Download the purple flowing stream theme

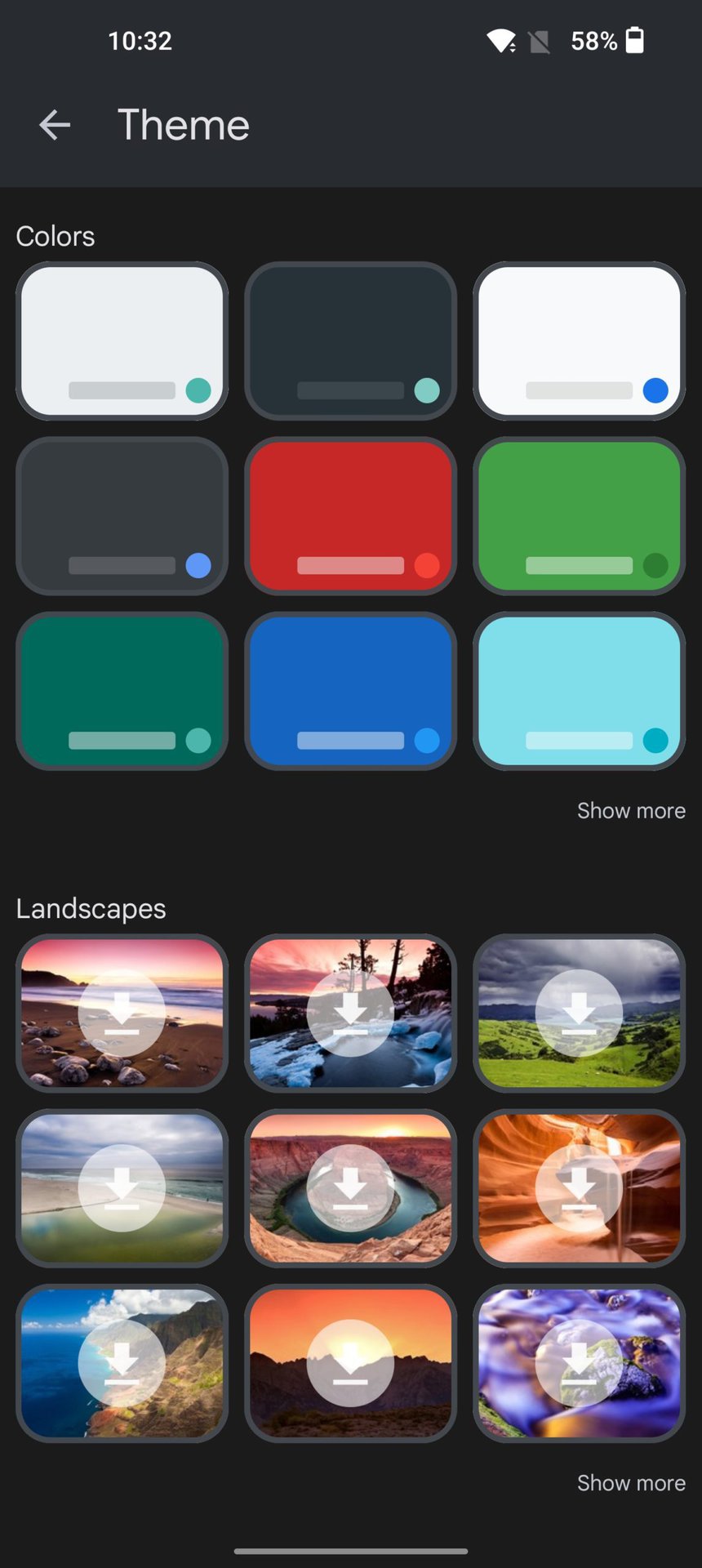pos(579,1362)
